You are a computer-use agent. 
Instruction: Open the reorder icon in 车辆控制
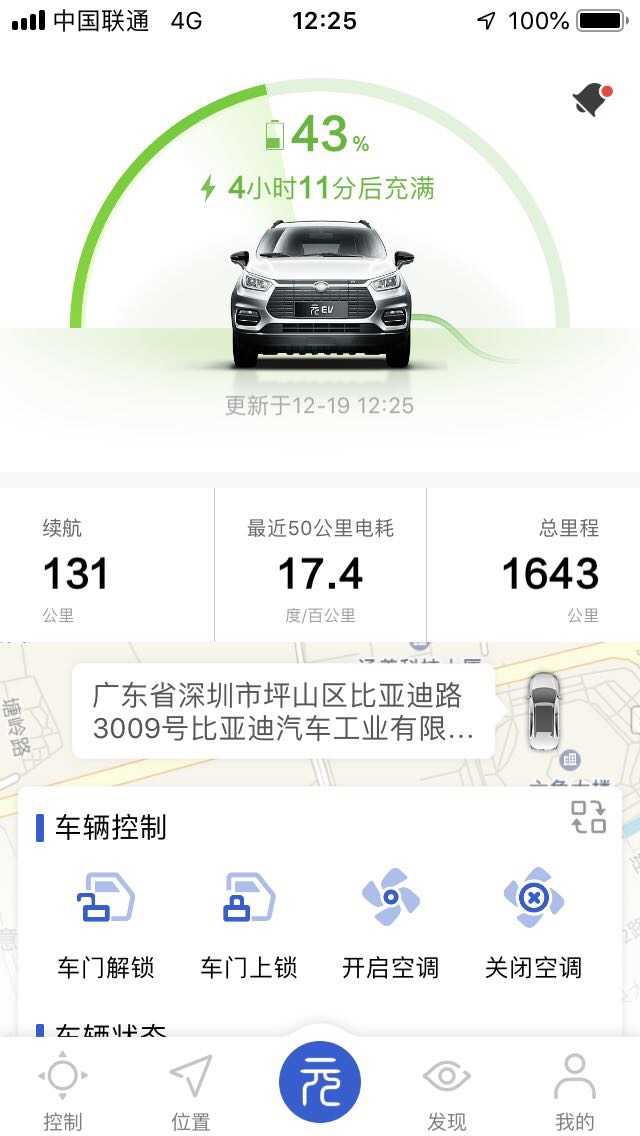pyautogui.click(x=589, y=816)
